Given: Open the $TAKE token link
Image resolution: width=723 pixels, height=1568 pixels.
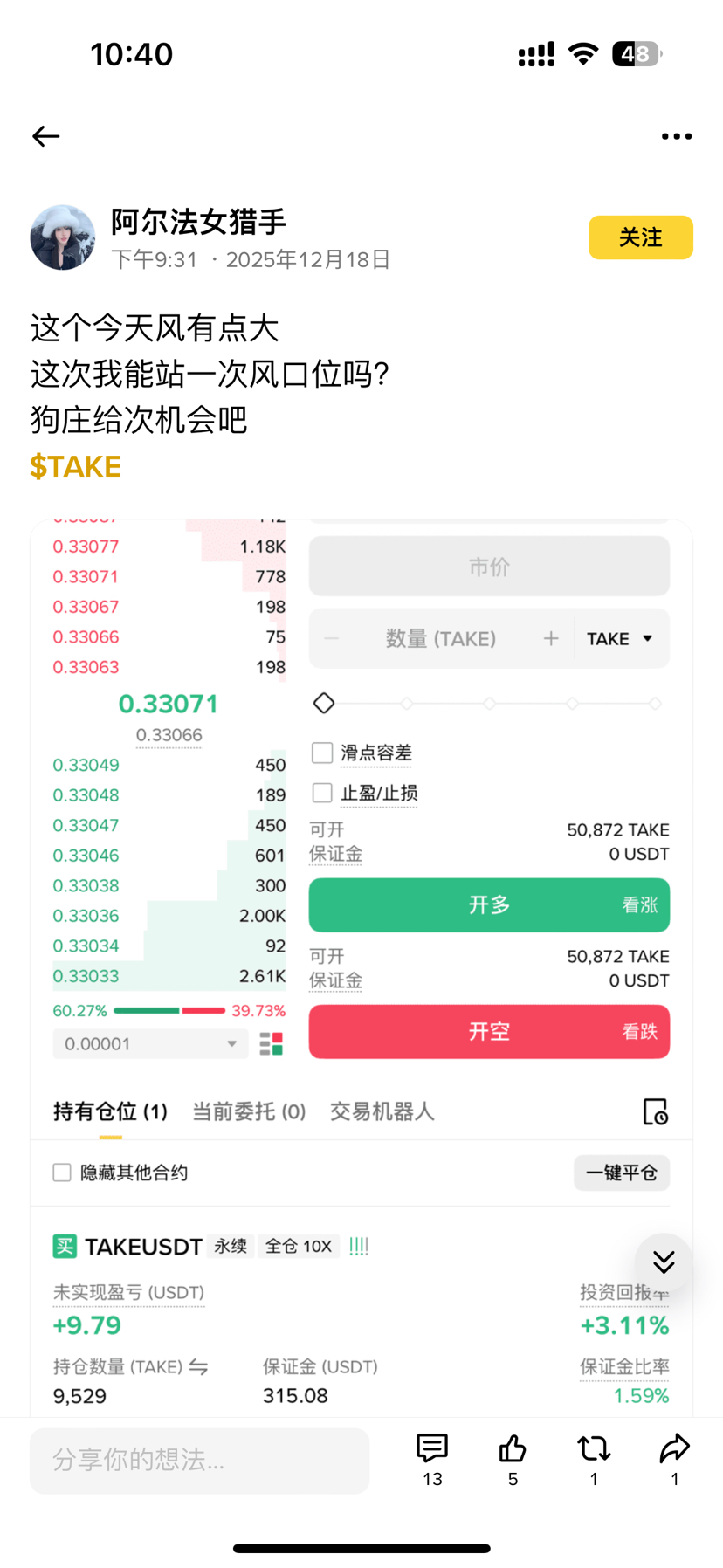Looking at the screenshot, I should [x=76, y=467].
